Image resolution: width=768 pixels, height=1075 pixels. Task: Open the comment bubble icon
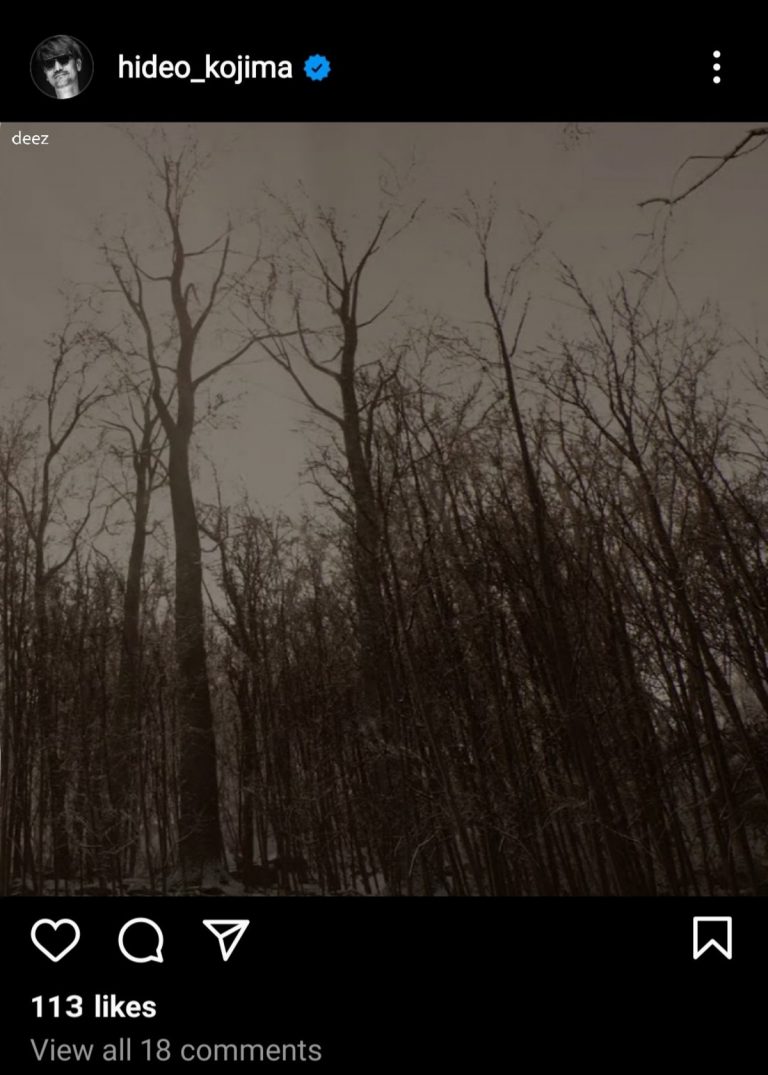tap(141, 940)
